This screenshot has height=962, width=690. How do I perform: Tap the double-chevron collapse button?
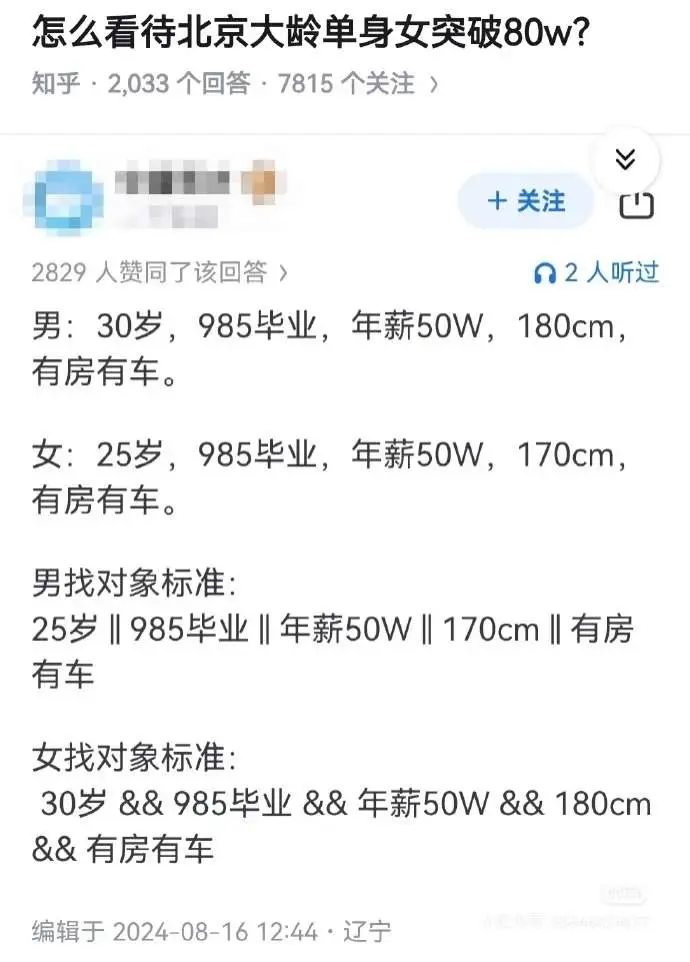click(x=626, y=160)
